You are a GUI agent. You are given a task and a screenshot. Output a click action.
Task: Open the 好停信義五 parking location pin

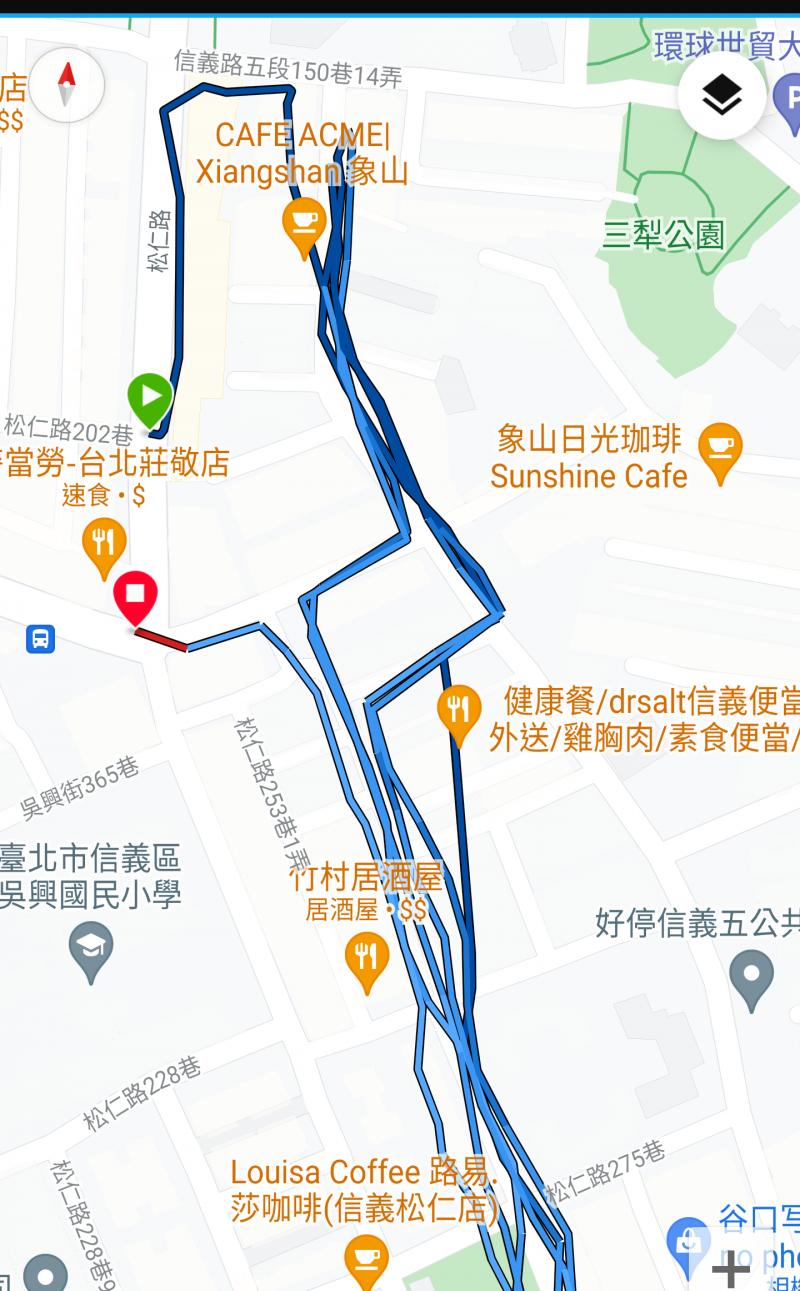(752, 975)
